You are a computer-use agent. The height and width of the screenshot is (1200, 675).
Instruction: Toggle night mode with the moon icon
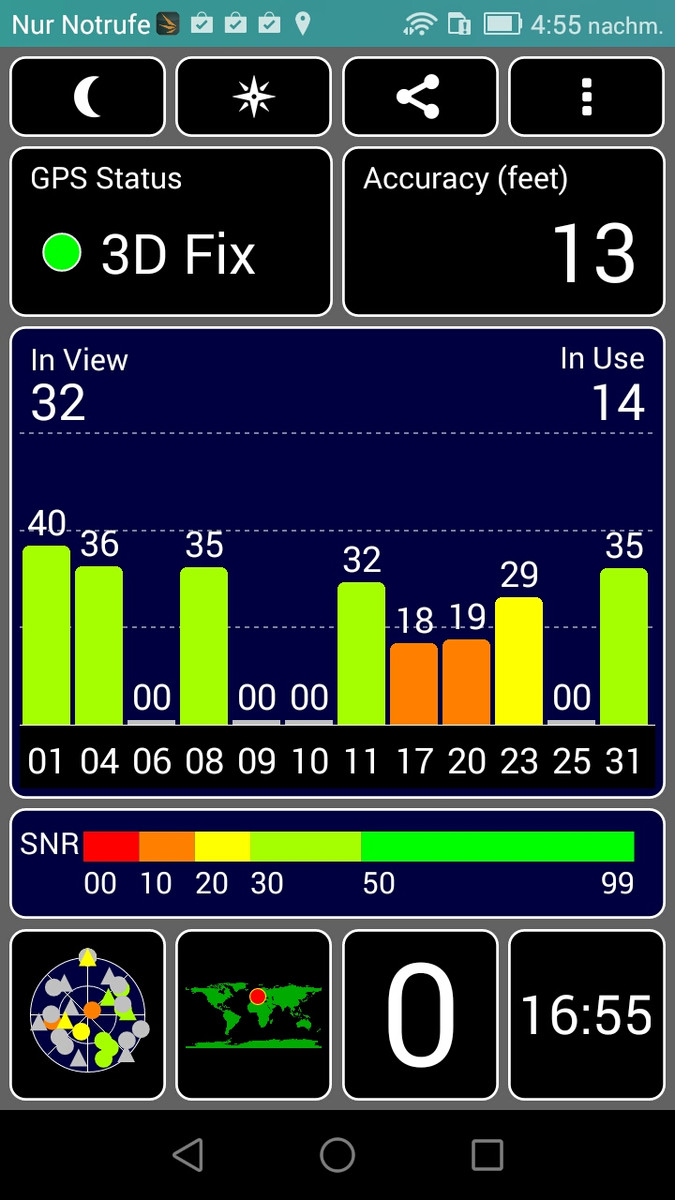coord(88,97)
